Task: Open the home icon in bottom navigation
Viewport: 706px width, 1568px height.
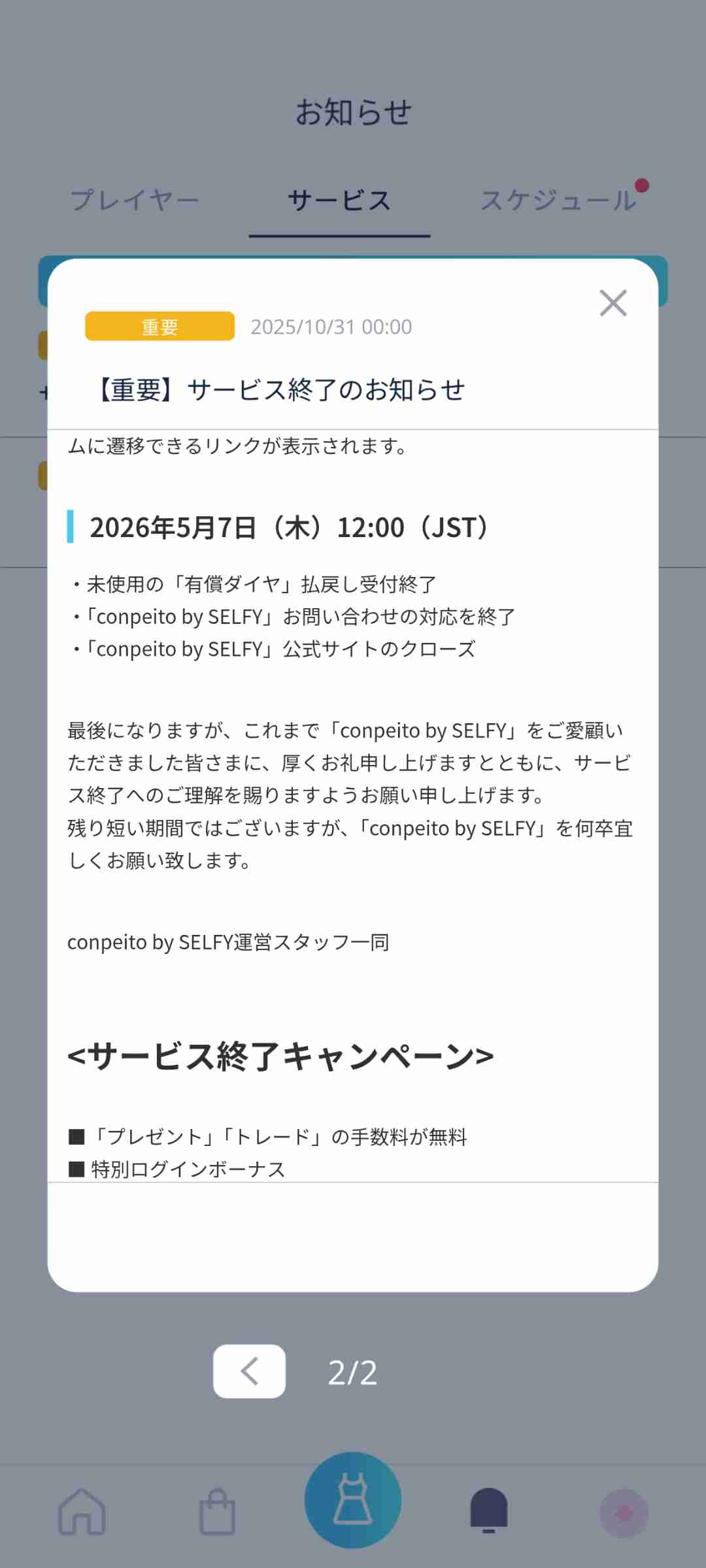Action: (x=82, y=1511)
